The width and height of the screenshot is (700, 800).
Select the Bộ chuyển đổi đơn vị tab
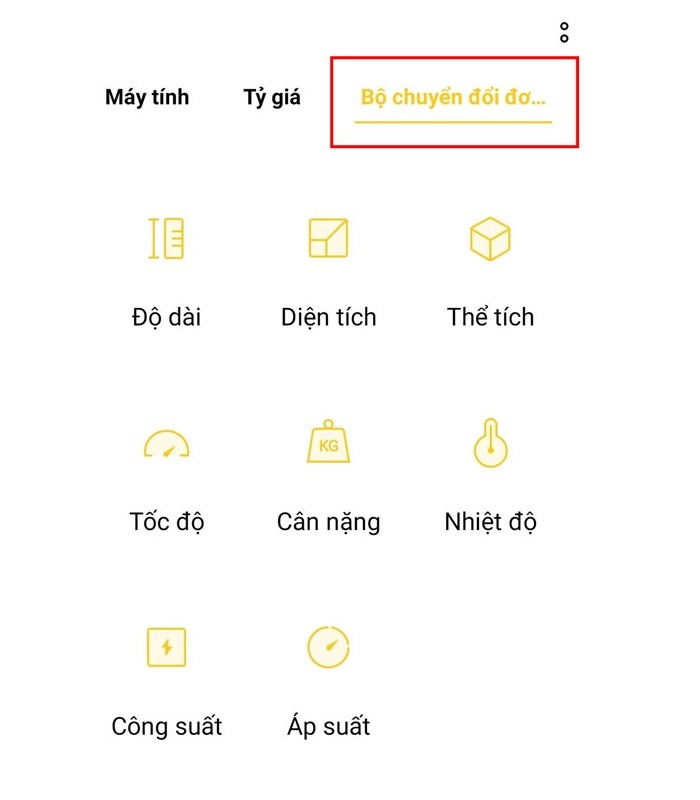[x=454, y=99]
